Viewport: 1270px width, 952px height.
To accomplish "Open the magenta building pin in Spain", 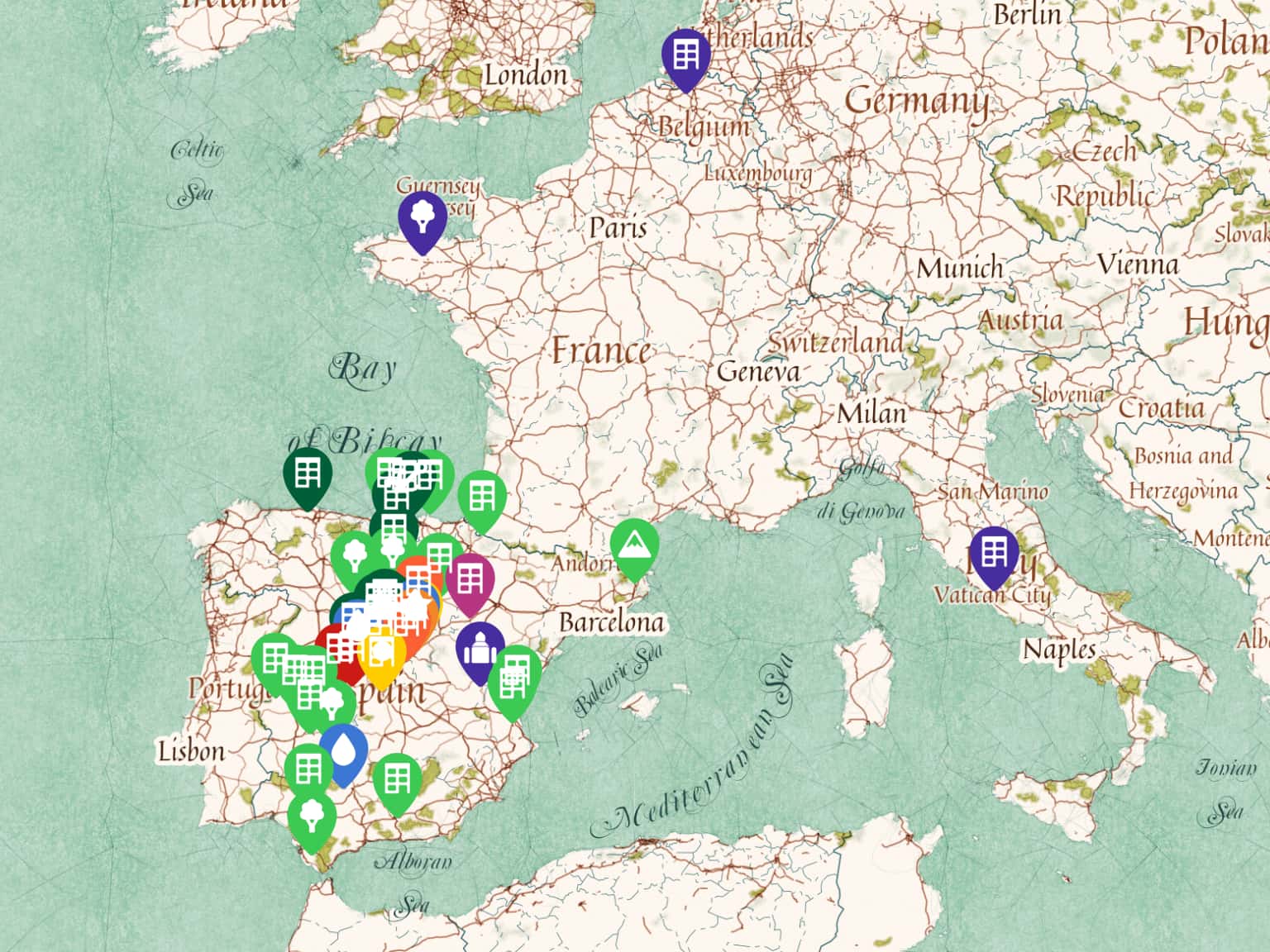I will pos(470,580).
